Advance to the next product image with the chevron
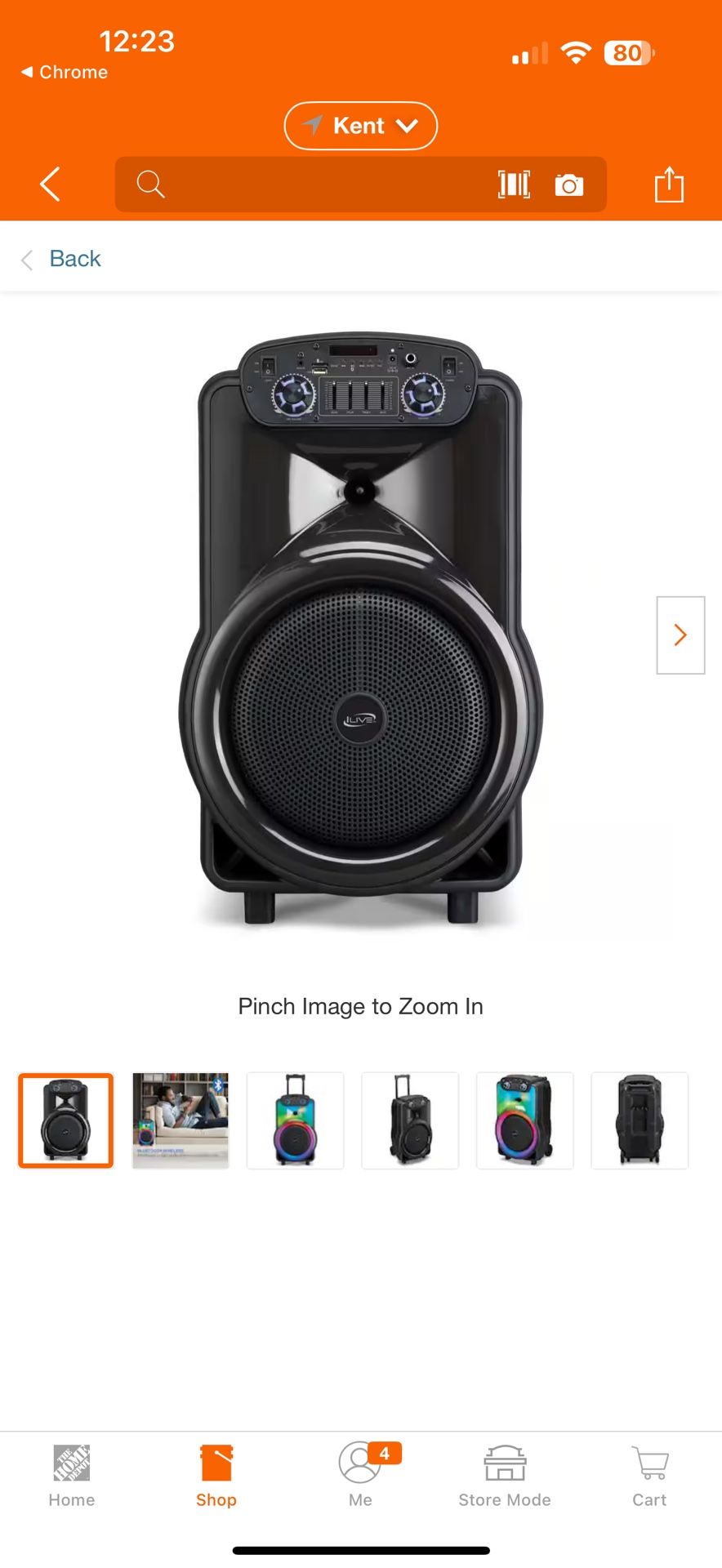722x1568 pixels. click(x=680, y=635)
